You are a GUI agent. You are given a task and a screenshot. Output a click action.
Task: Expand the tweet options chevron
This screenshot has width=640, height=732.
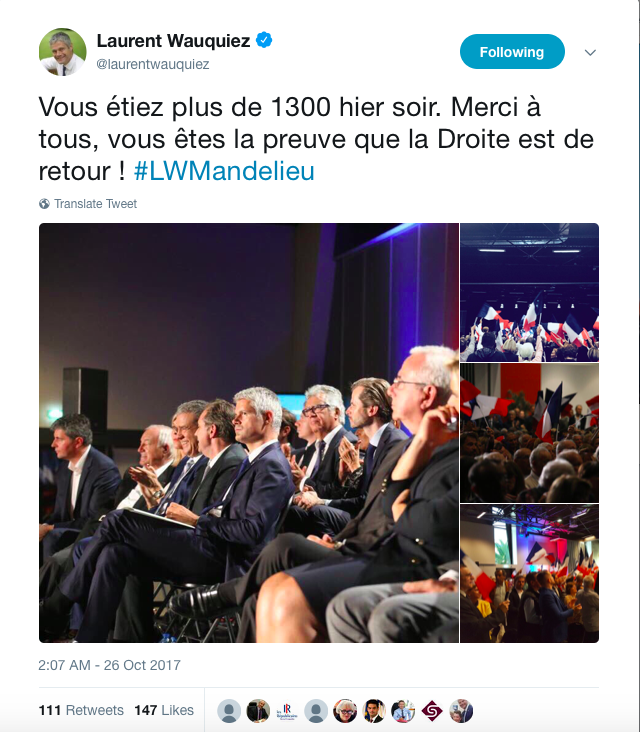point(590,52)
